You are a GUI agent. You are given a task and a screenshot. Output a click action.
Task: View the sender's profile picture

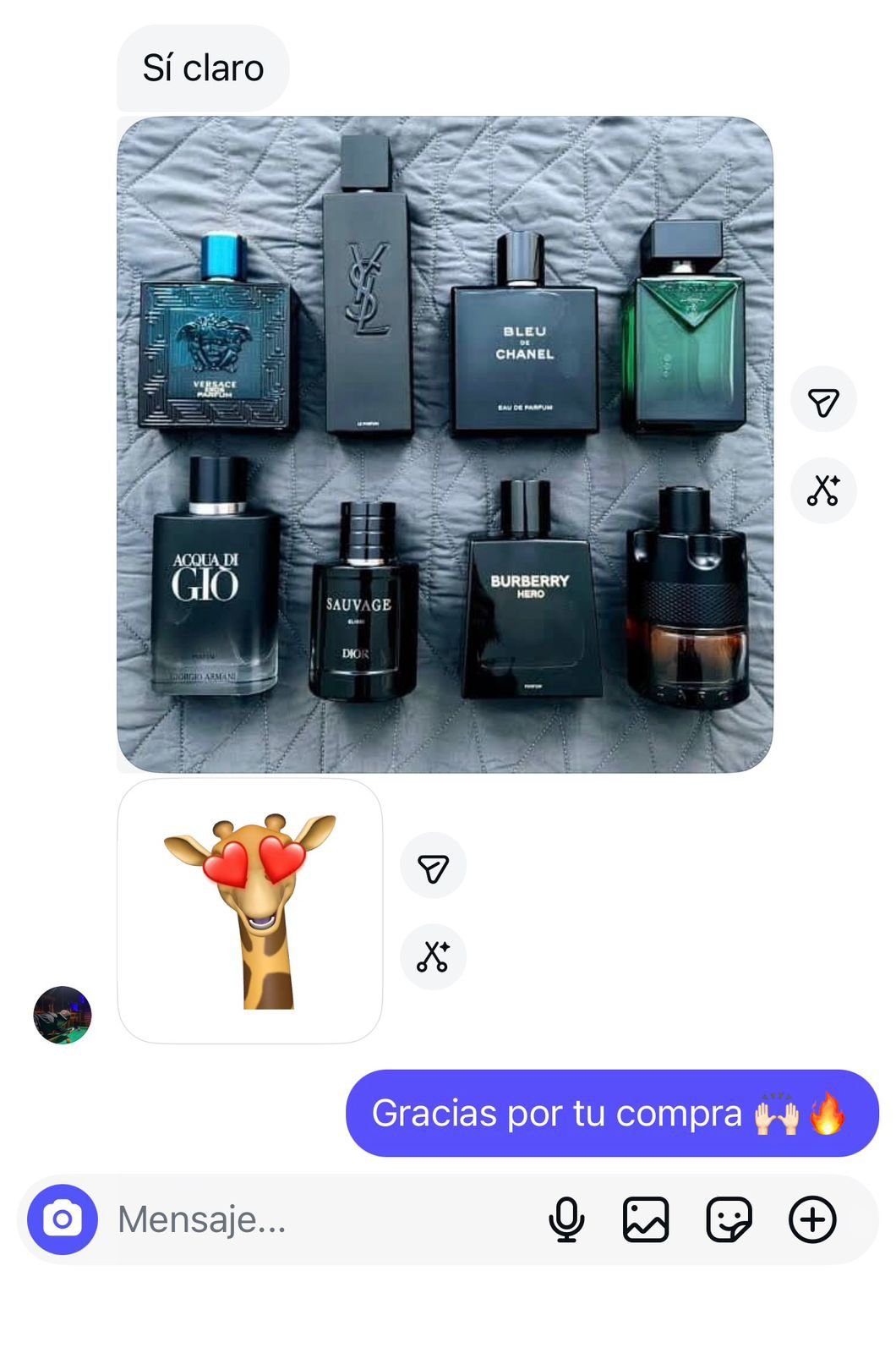pos(62,1015)
